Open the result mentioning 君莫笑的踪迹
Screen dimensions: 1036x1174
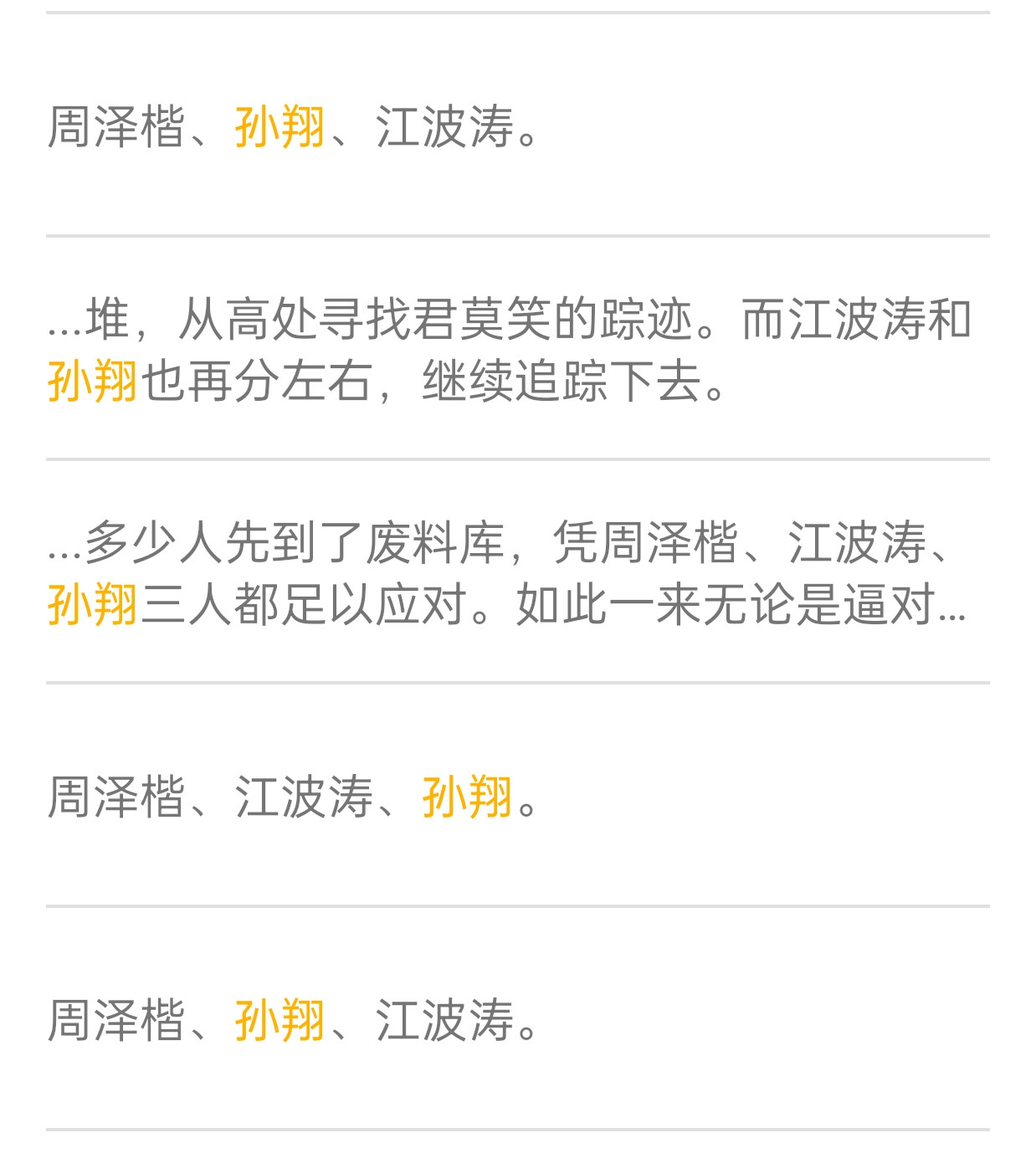pos(509,349)
